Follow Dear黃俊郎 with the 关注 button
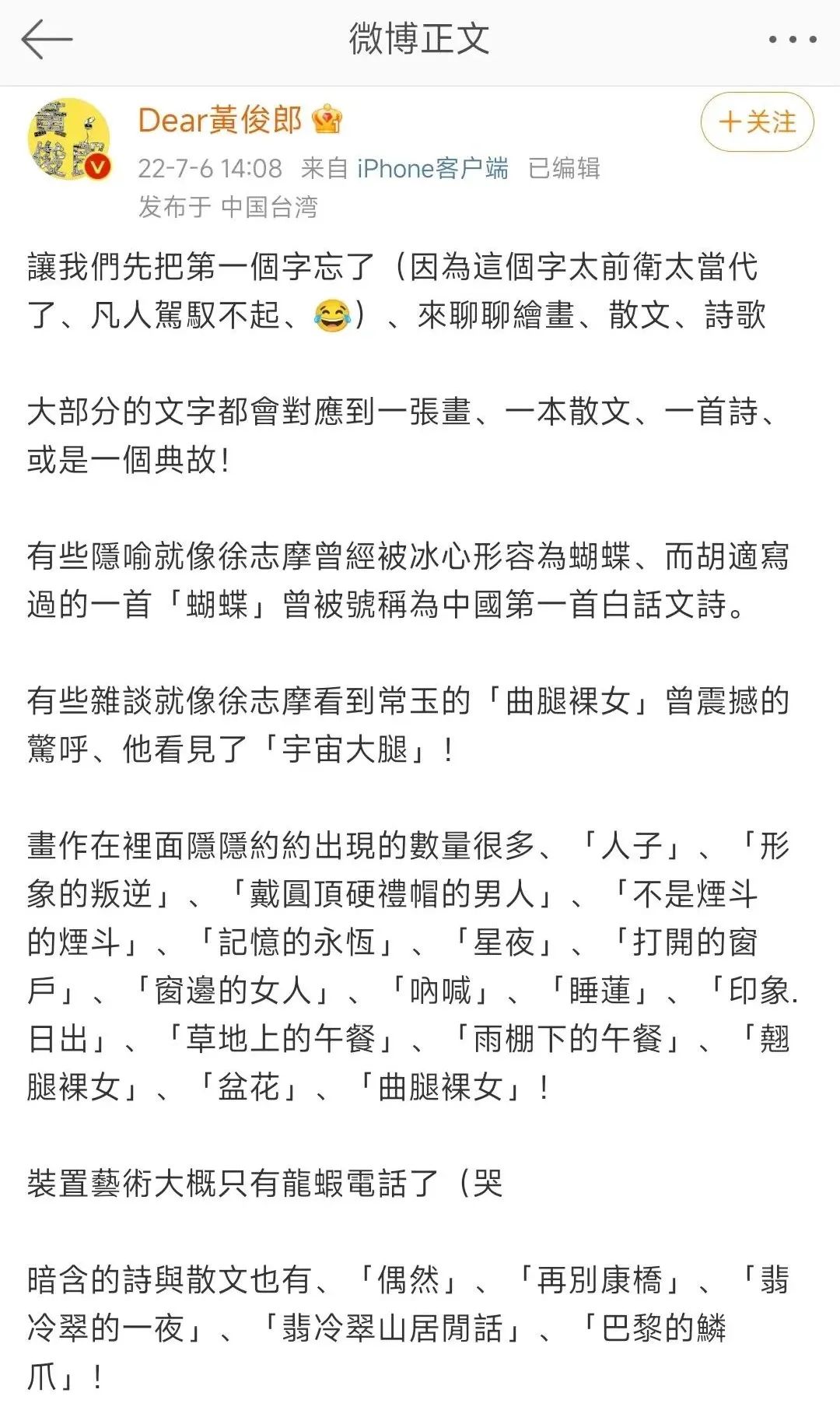Screen dimensions: 840x1421 (x=757, y=122)
